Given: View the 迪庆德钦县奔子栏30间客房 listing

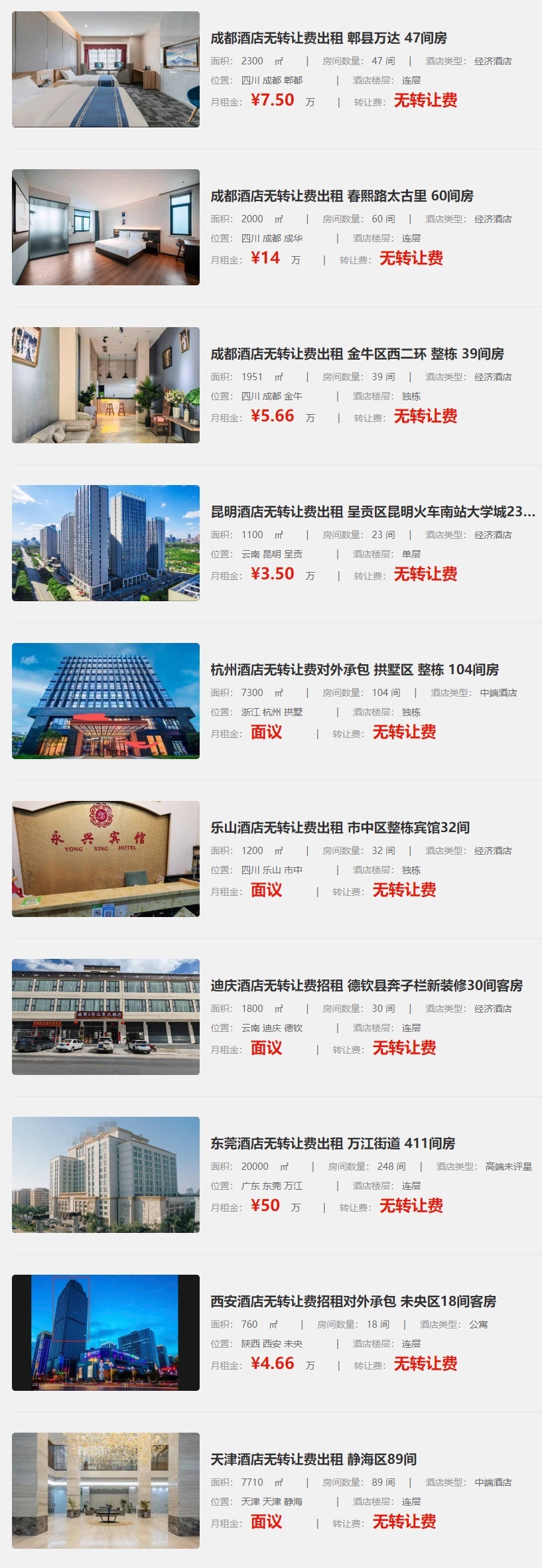Looking at the screenshot, I should click(x=366, y=986).
